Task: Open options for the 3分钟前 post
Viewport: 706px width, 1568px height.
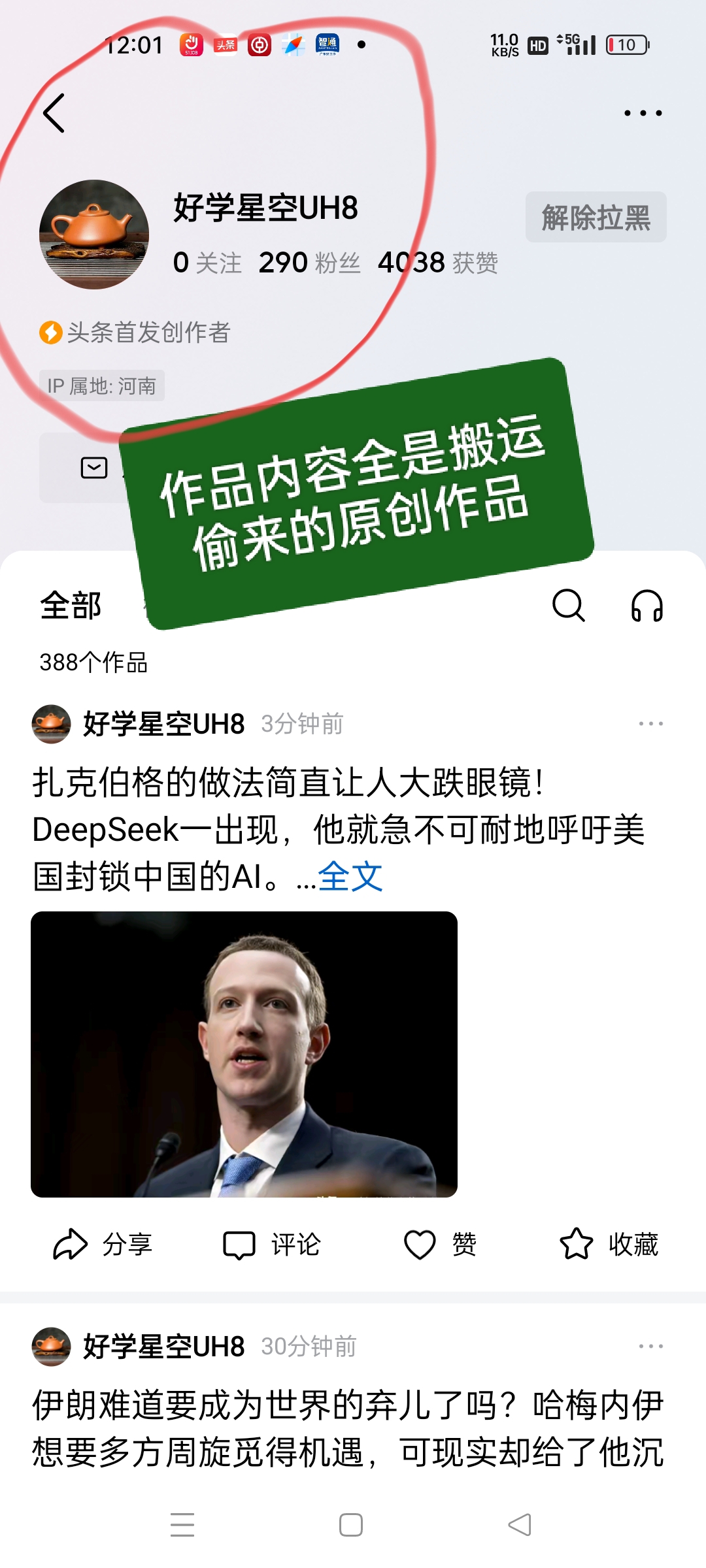Action: pos(650,724)
